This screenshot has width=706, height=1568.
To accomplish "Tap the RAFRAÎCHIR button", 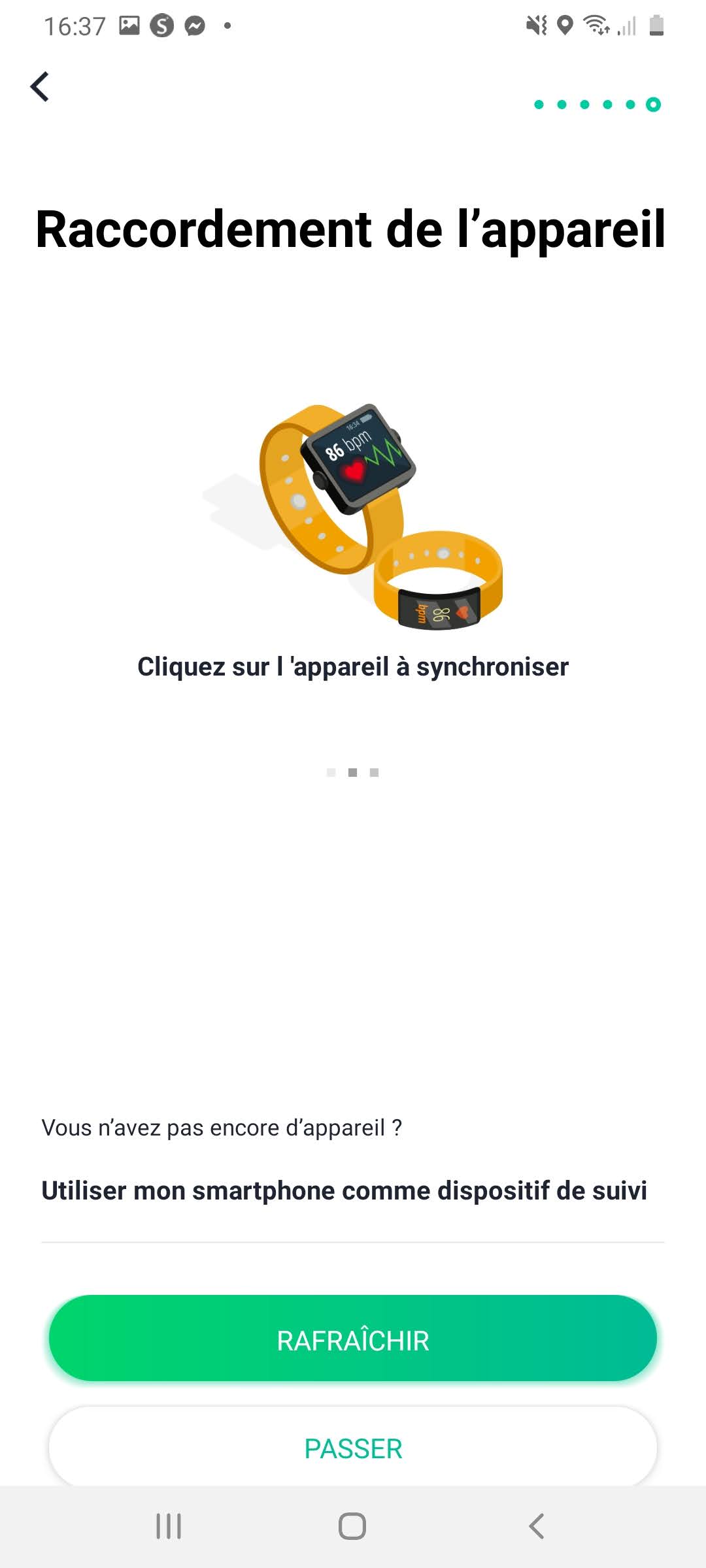I will (353, 1338).
